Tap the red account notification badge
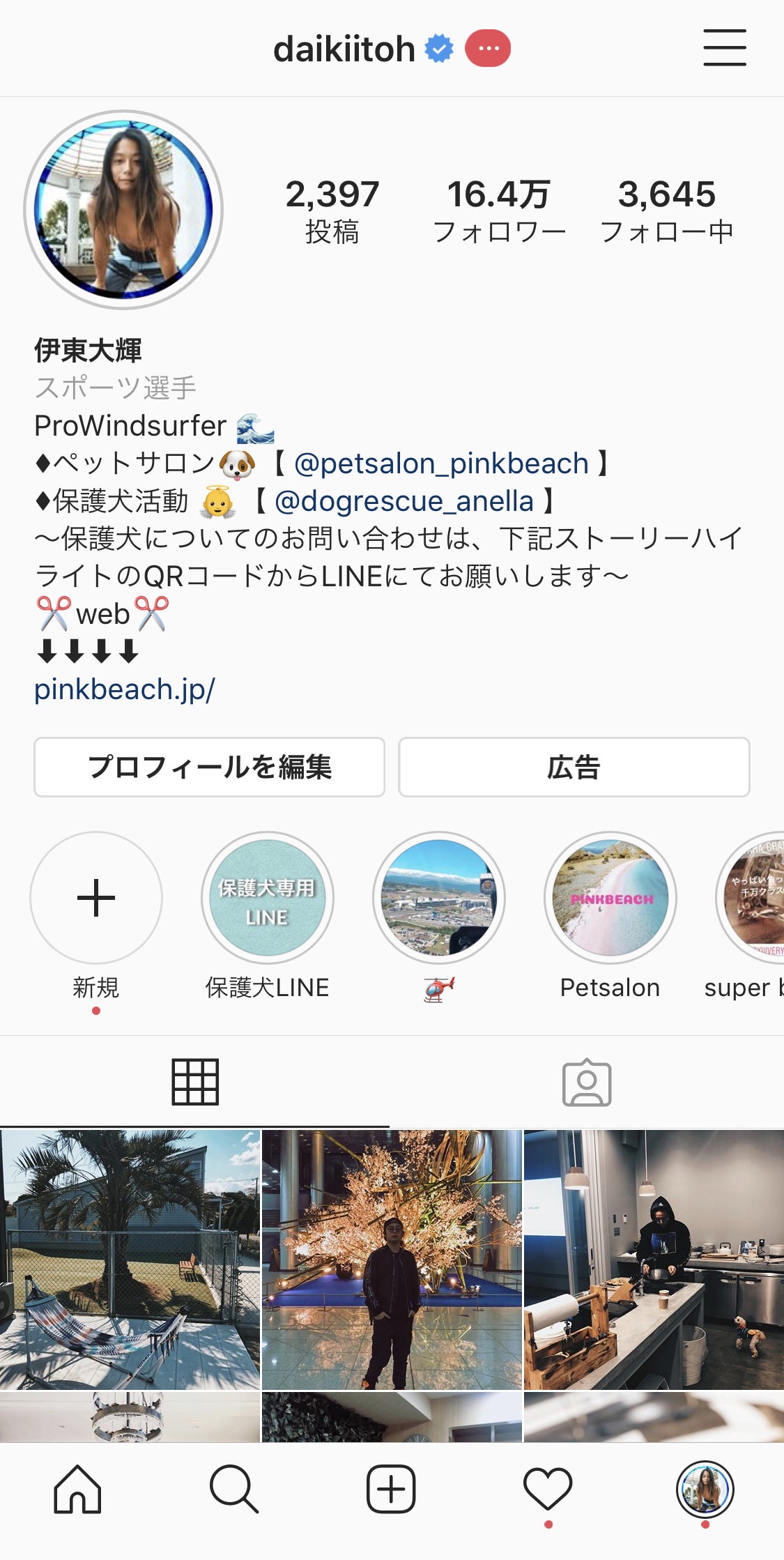 tap(488, 49)
